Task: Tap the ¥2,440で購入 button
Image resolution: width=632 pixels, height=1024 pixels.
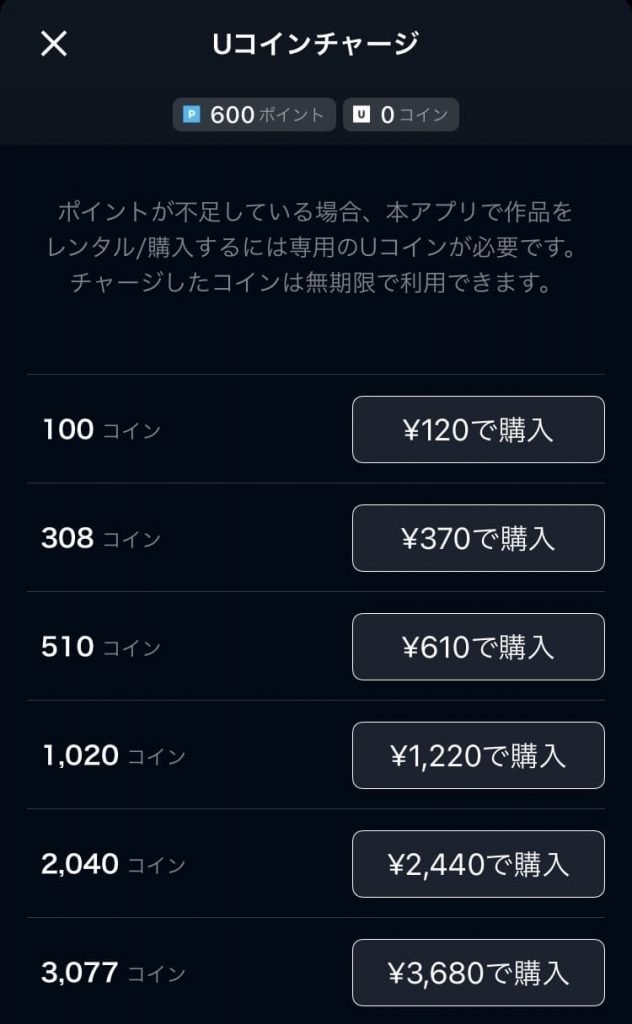Action: pyautogui.click(x=478, y=864)
